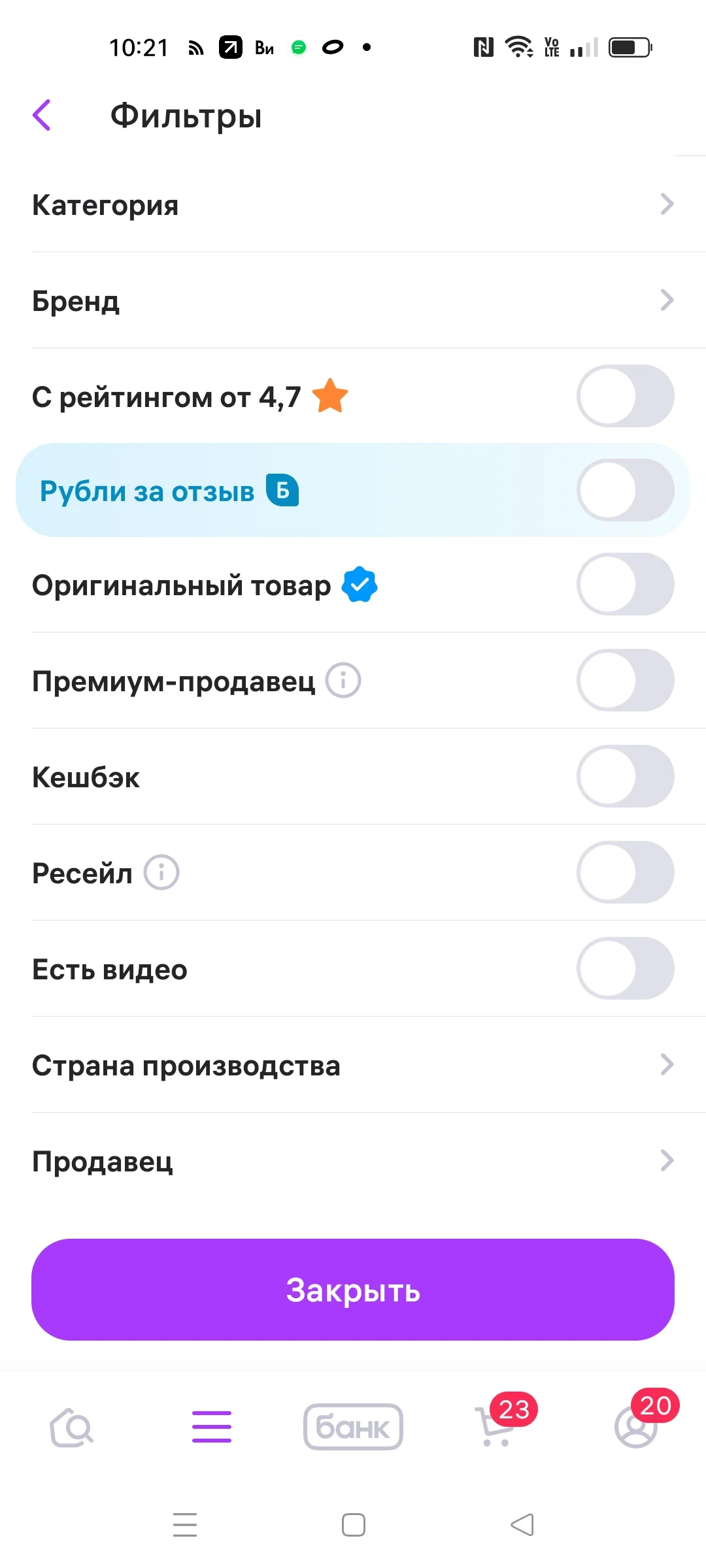
Task: Go back from the Фильтры screen
Action: pos(42,115)
